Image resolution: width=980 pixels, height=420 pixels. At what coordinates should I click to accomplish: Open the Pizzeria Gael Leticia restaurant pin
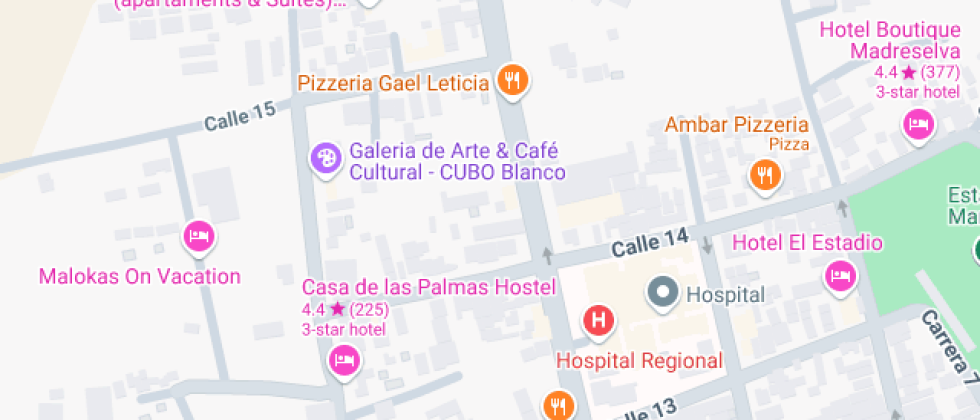pyautogui.click(x=513, y=81)
